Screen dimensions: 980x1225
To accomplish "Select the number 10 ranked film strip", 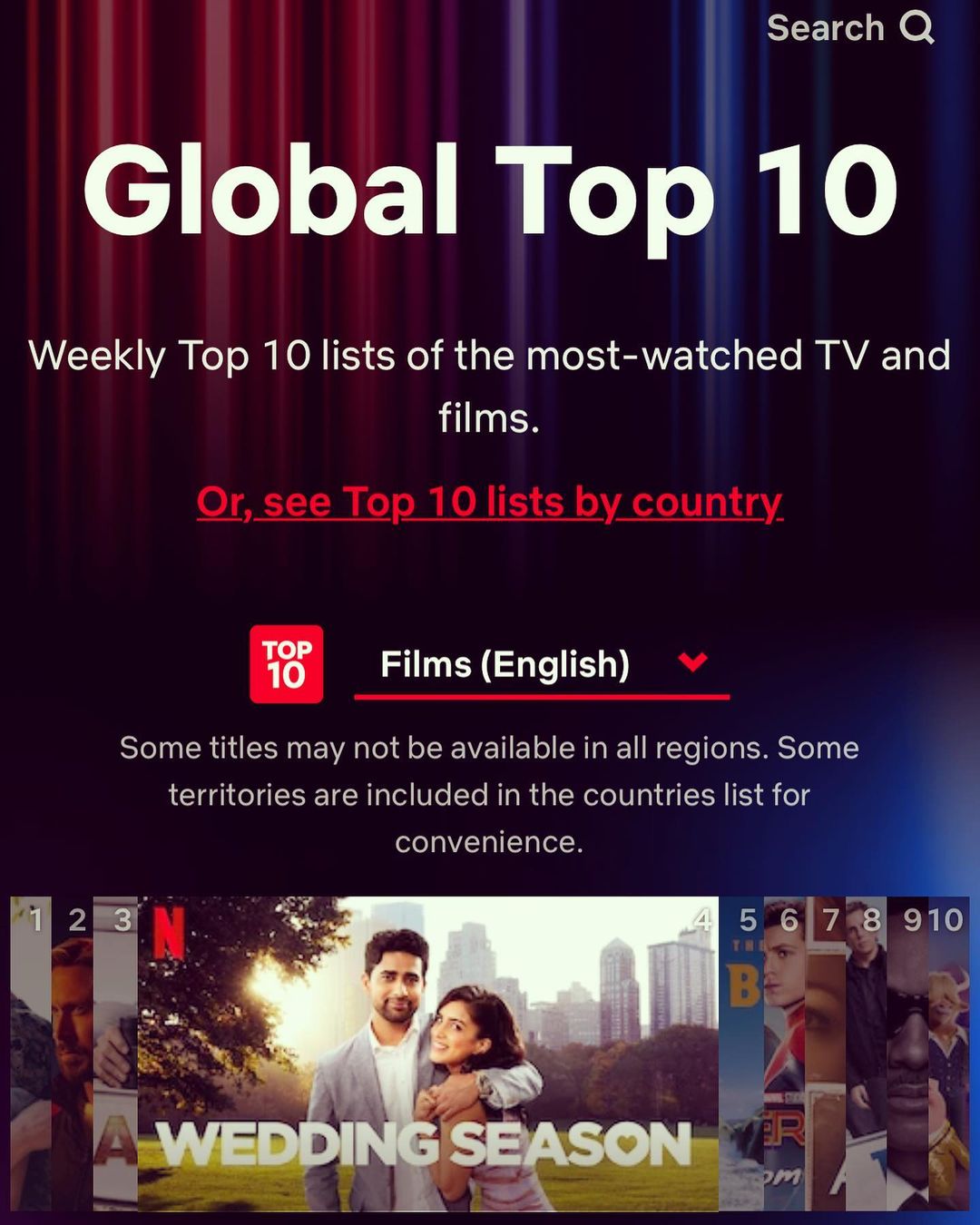I will (948, 1053).
